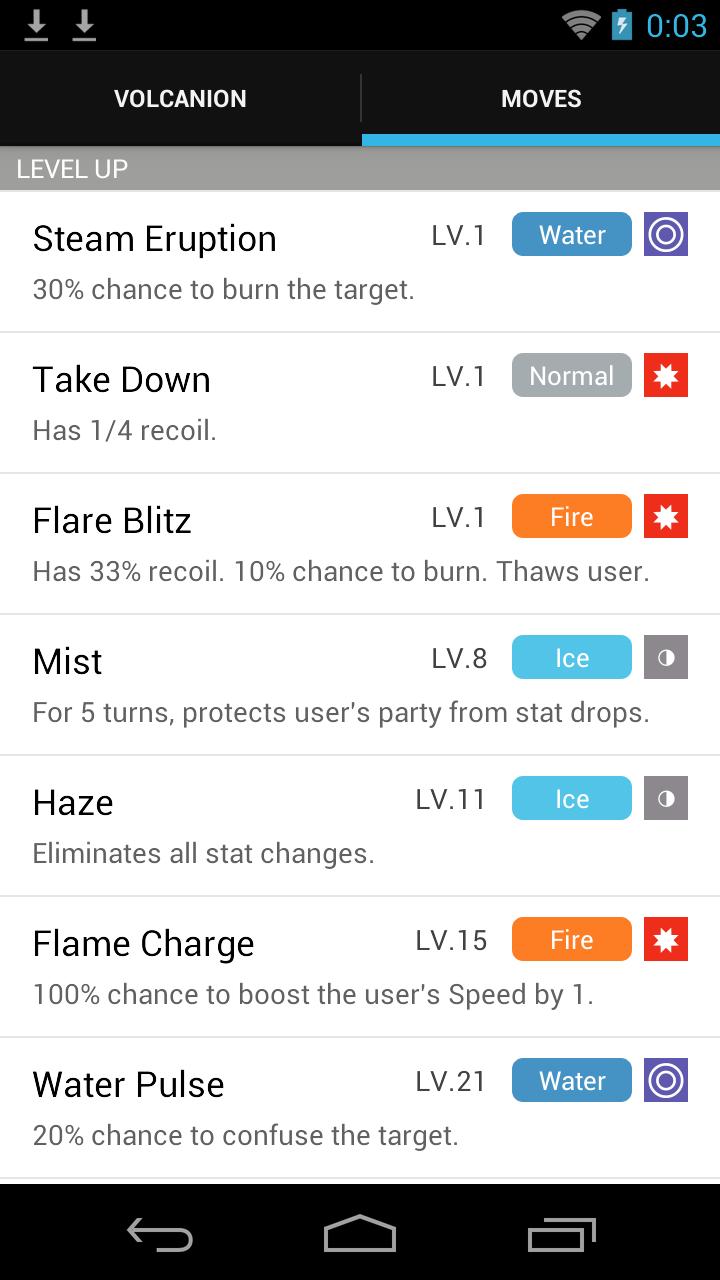Select the Moves tab
Screen dimensions: 720x1280
coord(541,99)
